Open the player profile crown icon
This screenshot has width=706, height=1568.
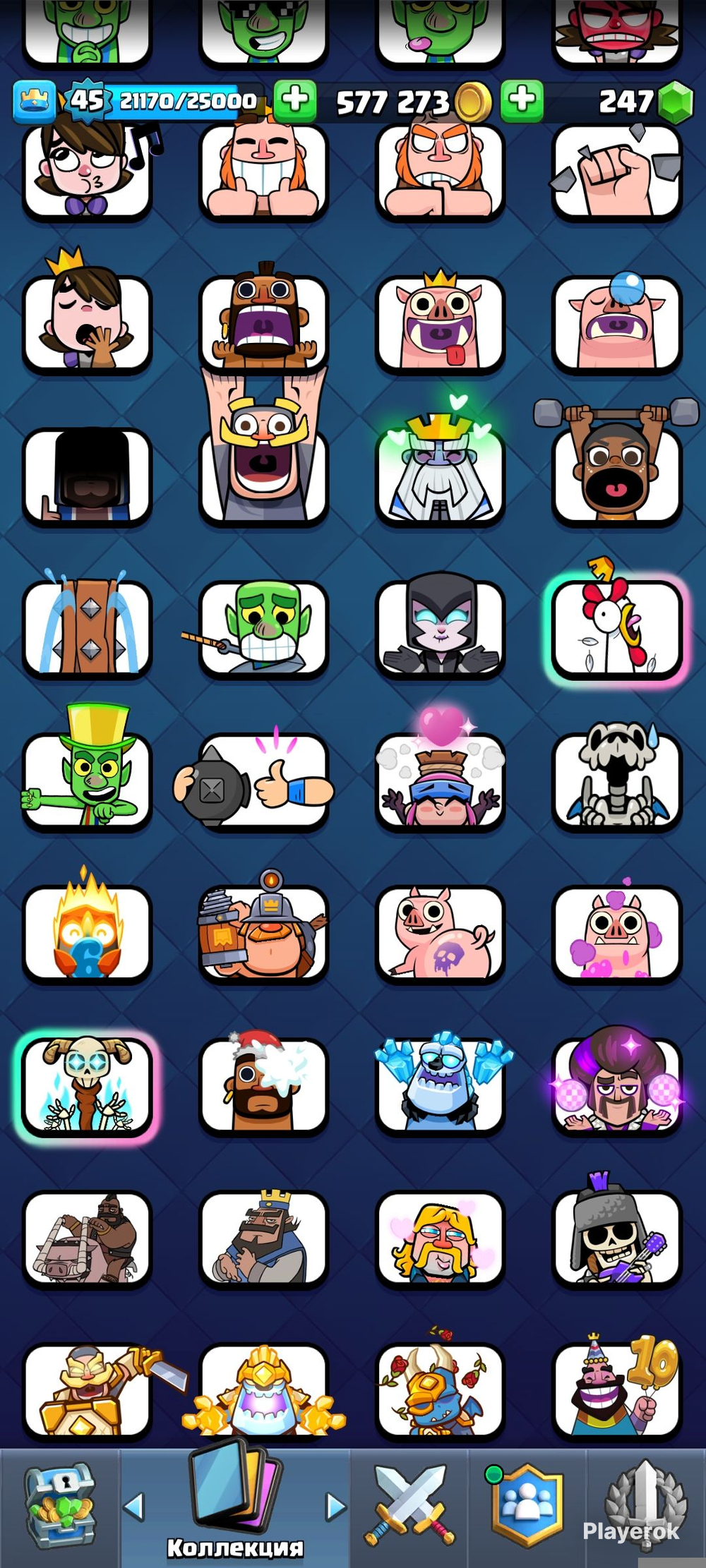[34, 102]
